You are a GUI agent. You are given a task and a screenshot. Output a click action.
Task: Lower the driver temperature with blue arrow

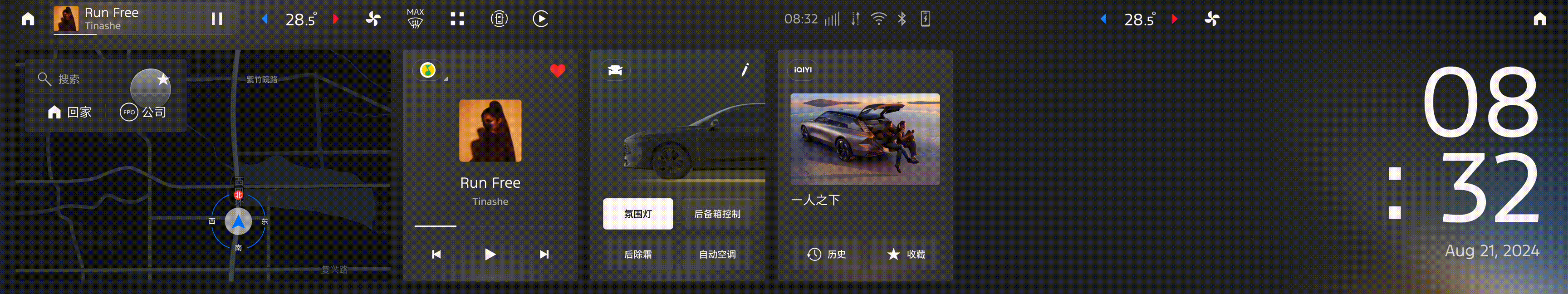(265, 19)
